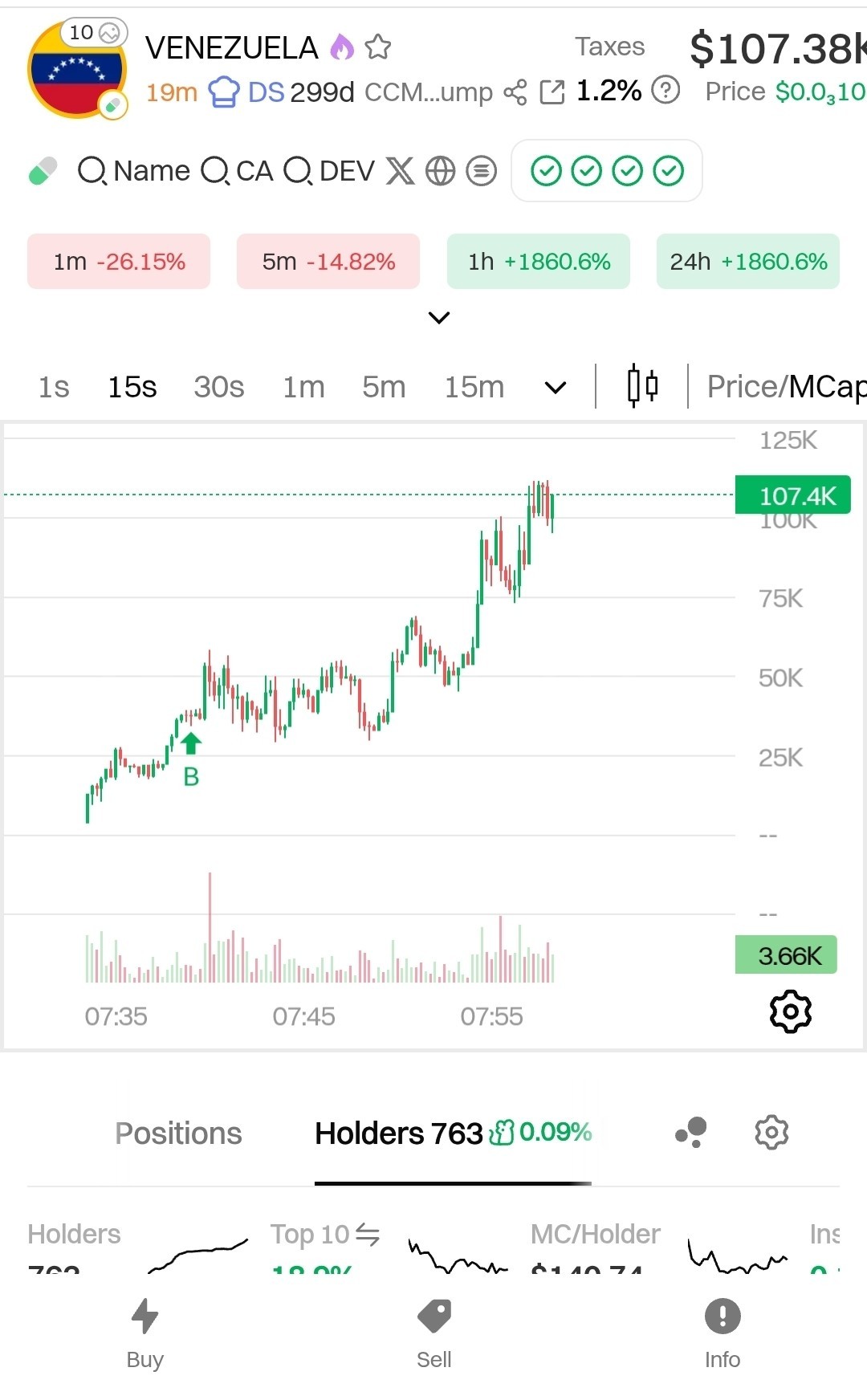The image size is (867, 1400).
Task: Search by CA
Action: [238, 171]
